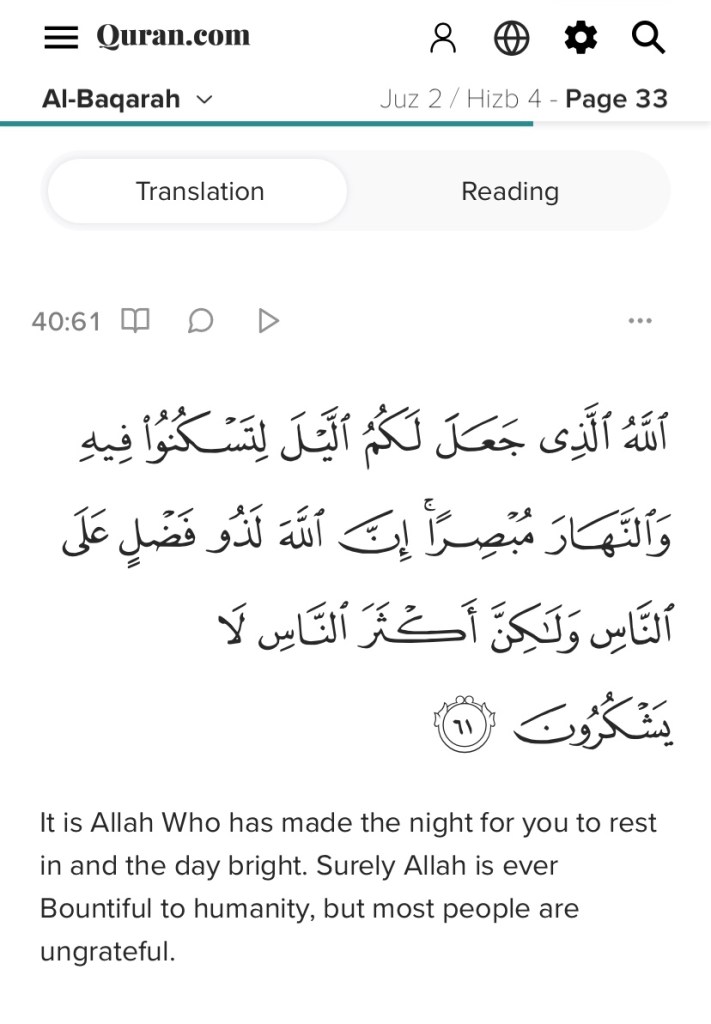Switch to the Reading view
This screenshot has height=1024, width=711.
[509, 191]
